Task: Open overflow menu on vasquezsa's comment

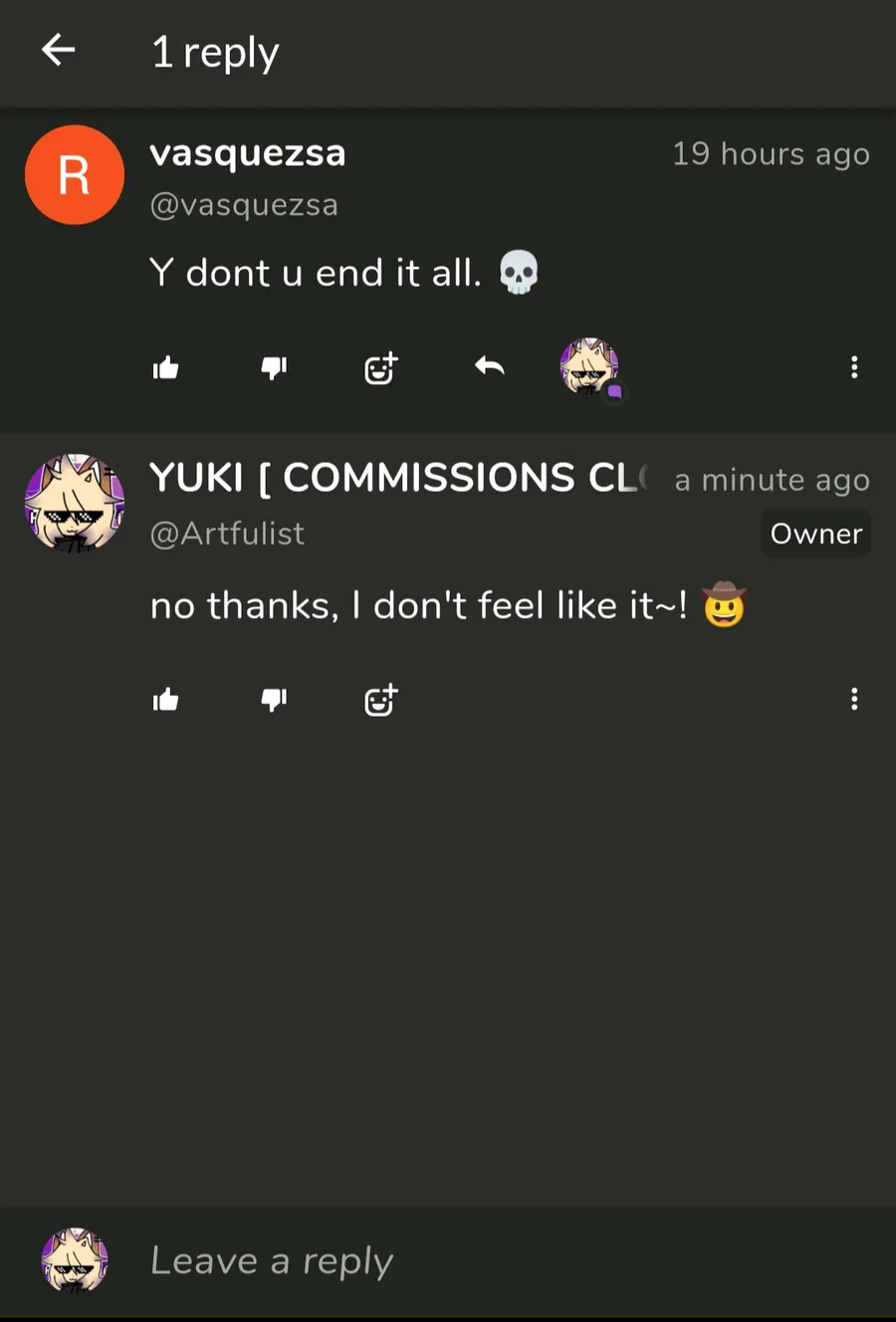Action: pyautogui.click(x=853, y=367)
